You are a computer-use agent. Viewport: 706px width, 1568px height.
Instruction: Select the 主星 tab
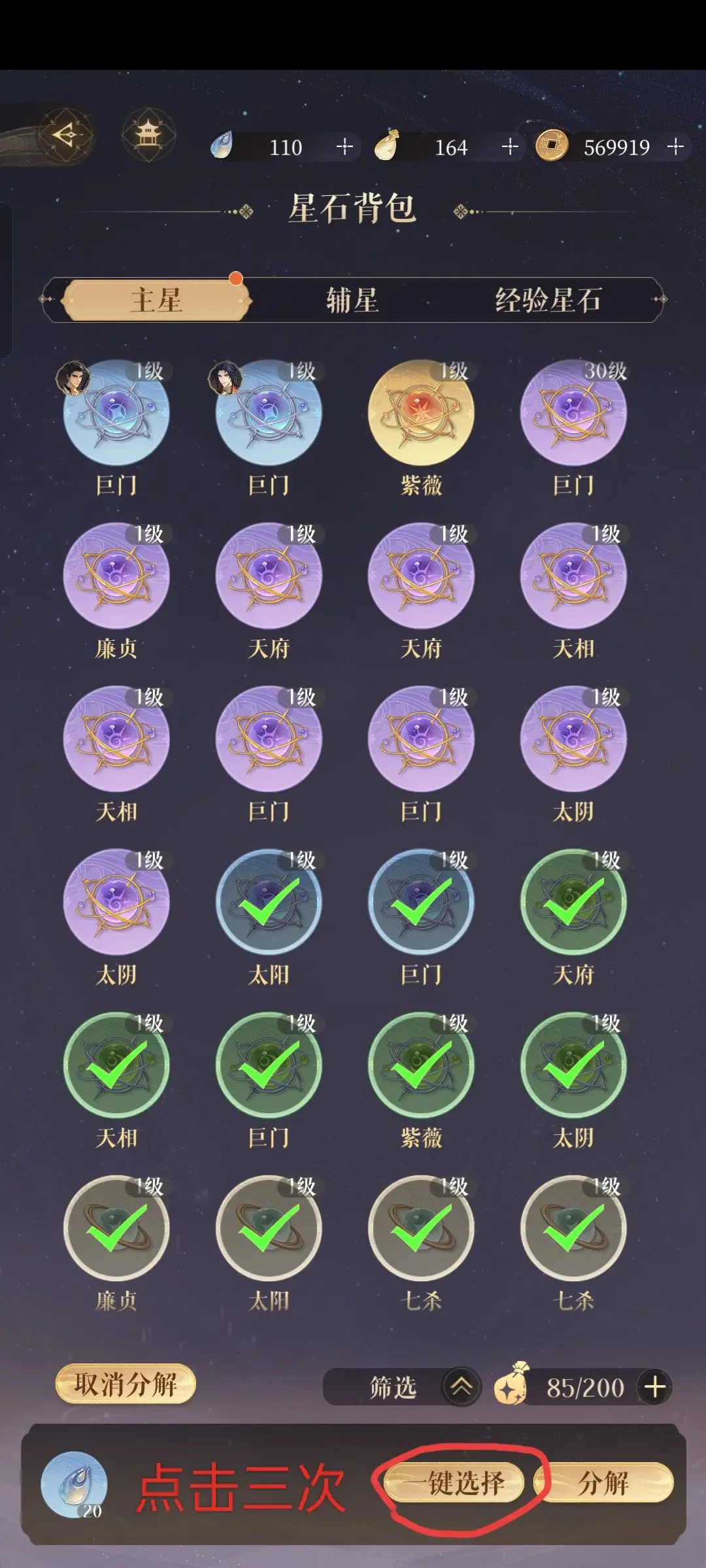(x=156, y=301)
